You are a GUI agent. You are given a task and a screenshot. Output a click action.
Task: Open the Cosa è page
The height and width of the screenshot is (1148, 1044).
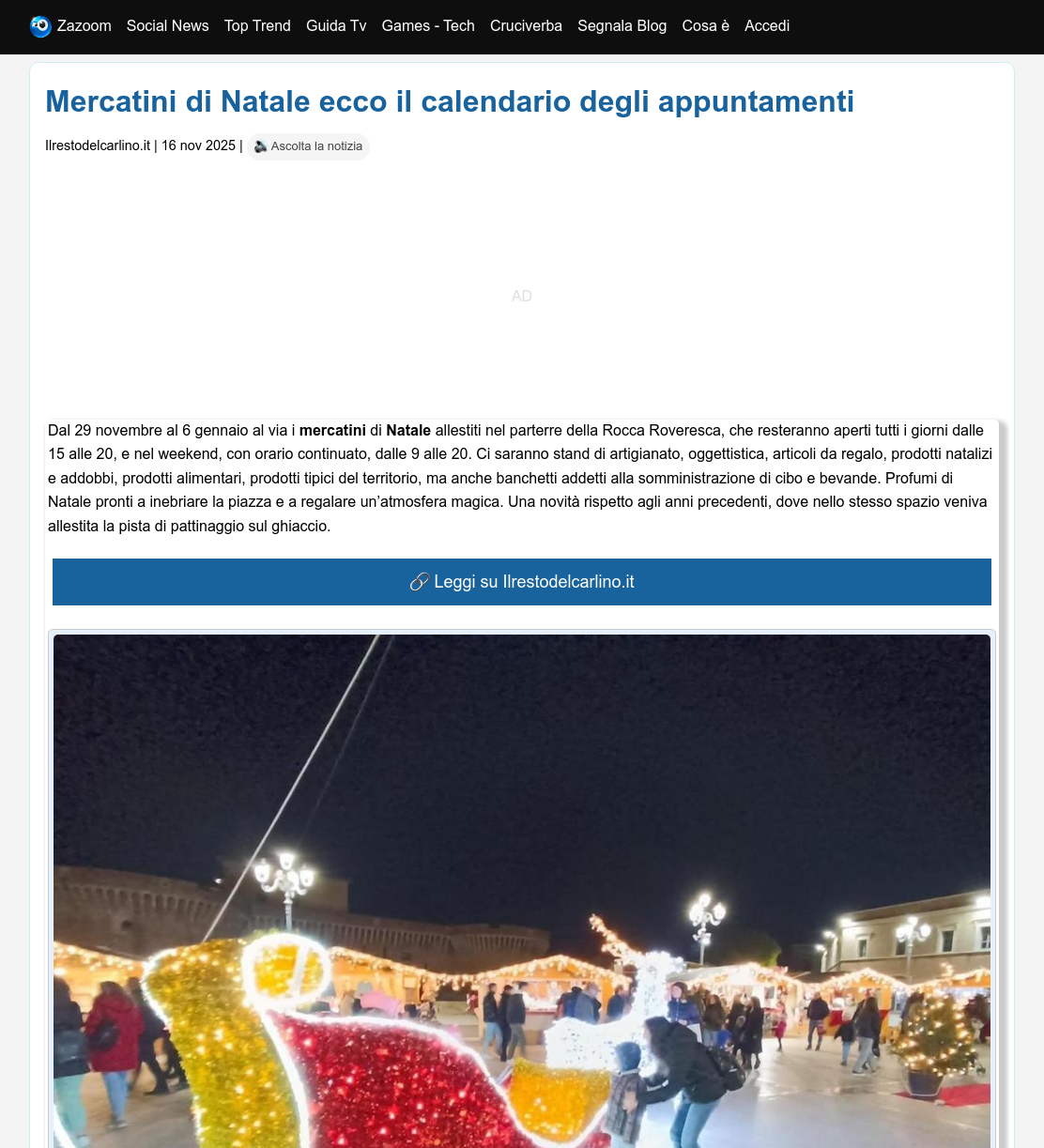[706, 26]
